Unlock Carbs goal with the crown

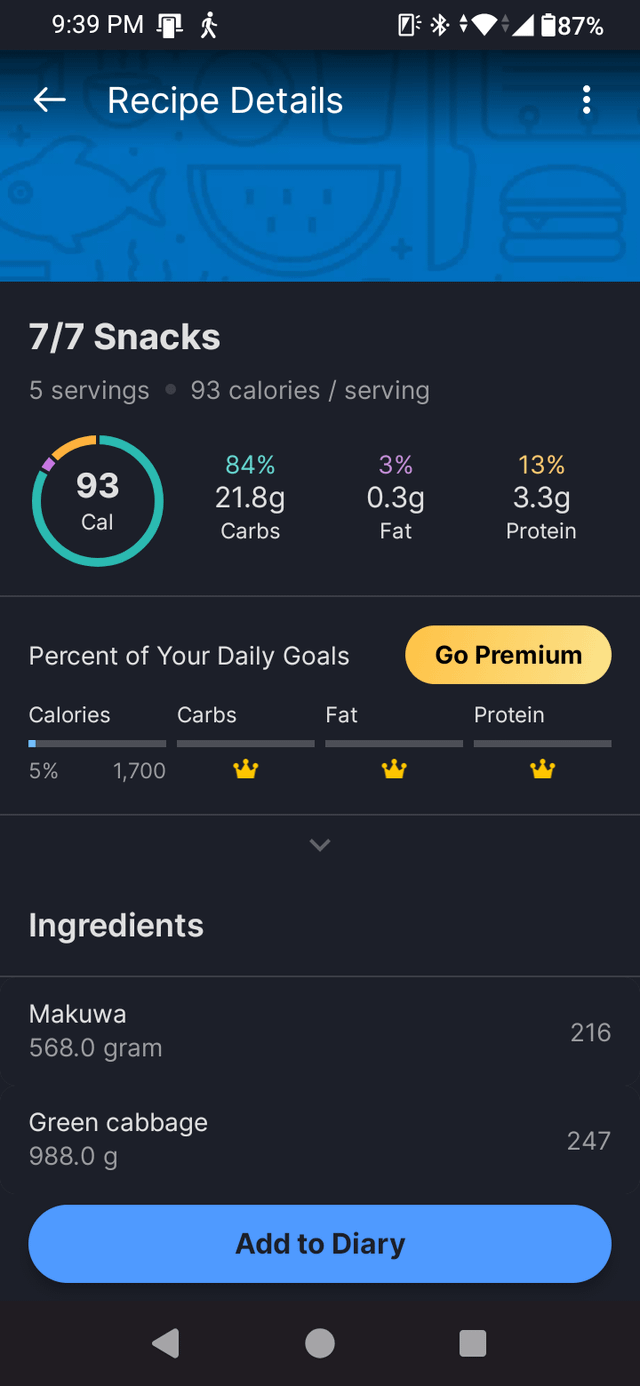tap(246, 769)
